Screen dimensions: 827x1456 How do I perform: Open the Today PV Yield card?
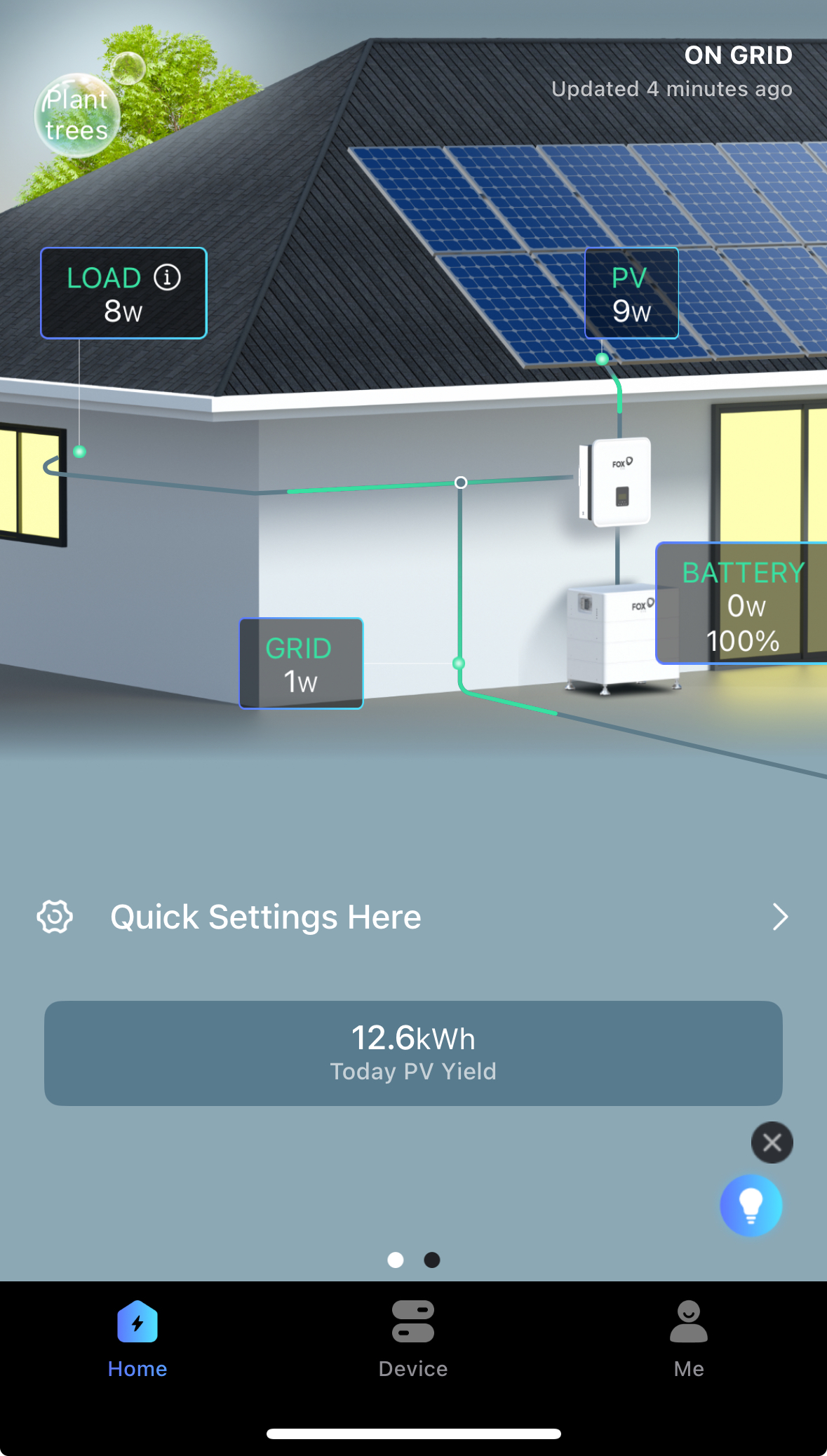(413, 1053)
